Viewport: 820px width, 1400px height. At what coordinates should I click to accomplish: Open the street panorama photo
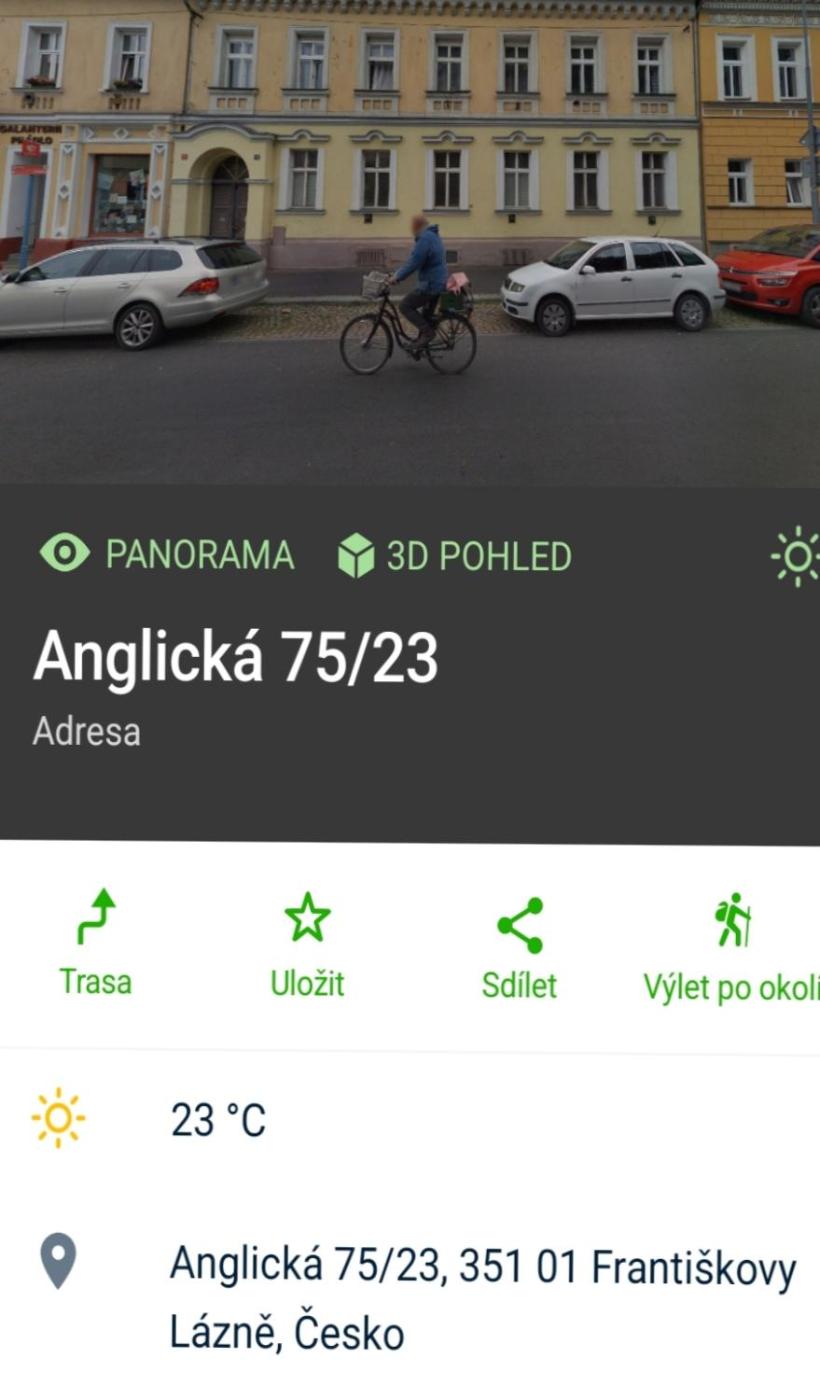coord(410,243)
